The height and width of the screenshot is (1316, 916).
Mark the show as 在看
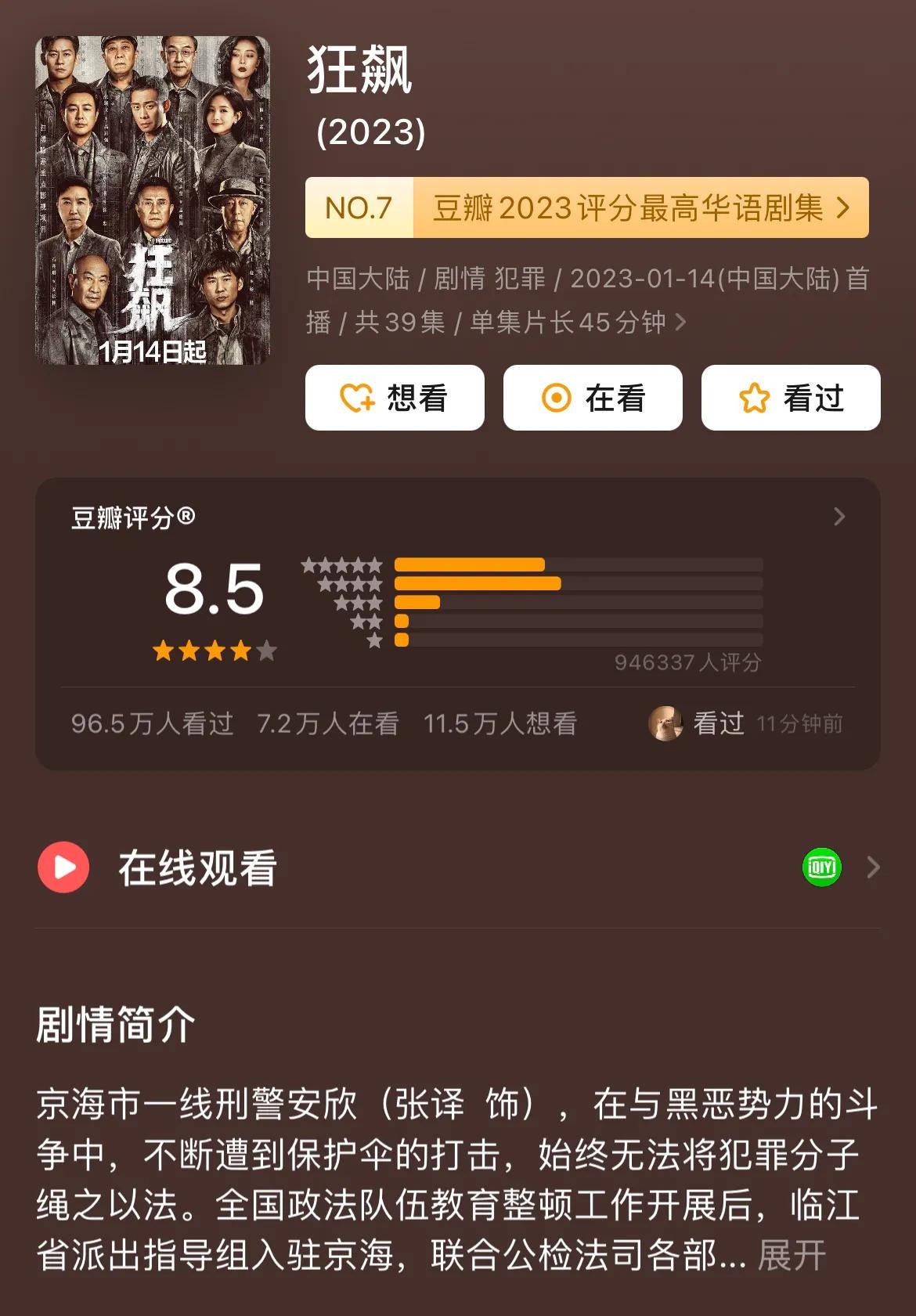[x=593, y=398]
